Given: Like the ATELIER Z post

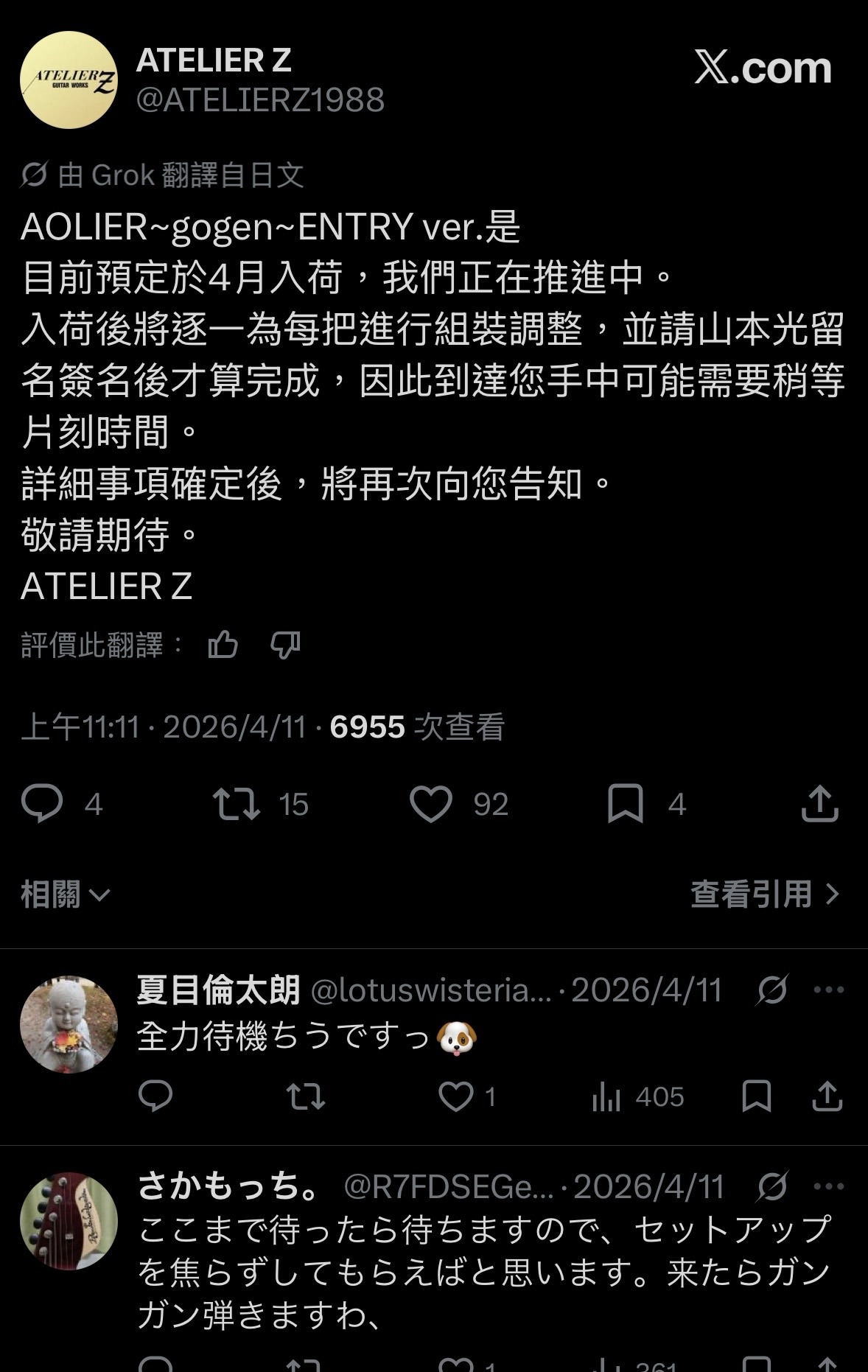Looking at the screenshot, I should pos(431,804).
